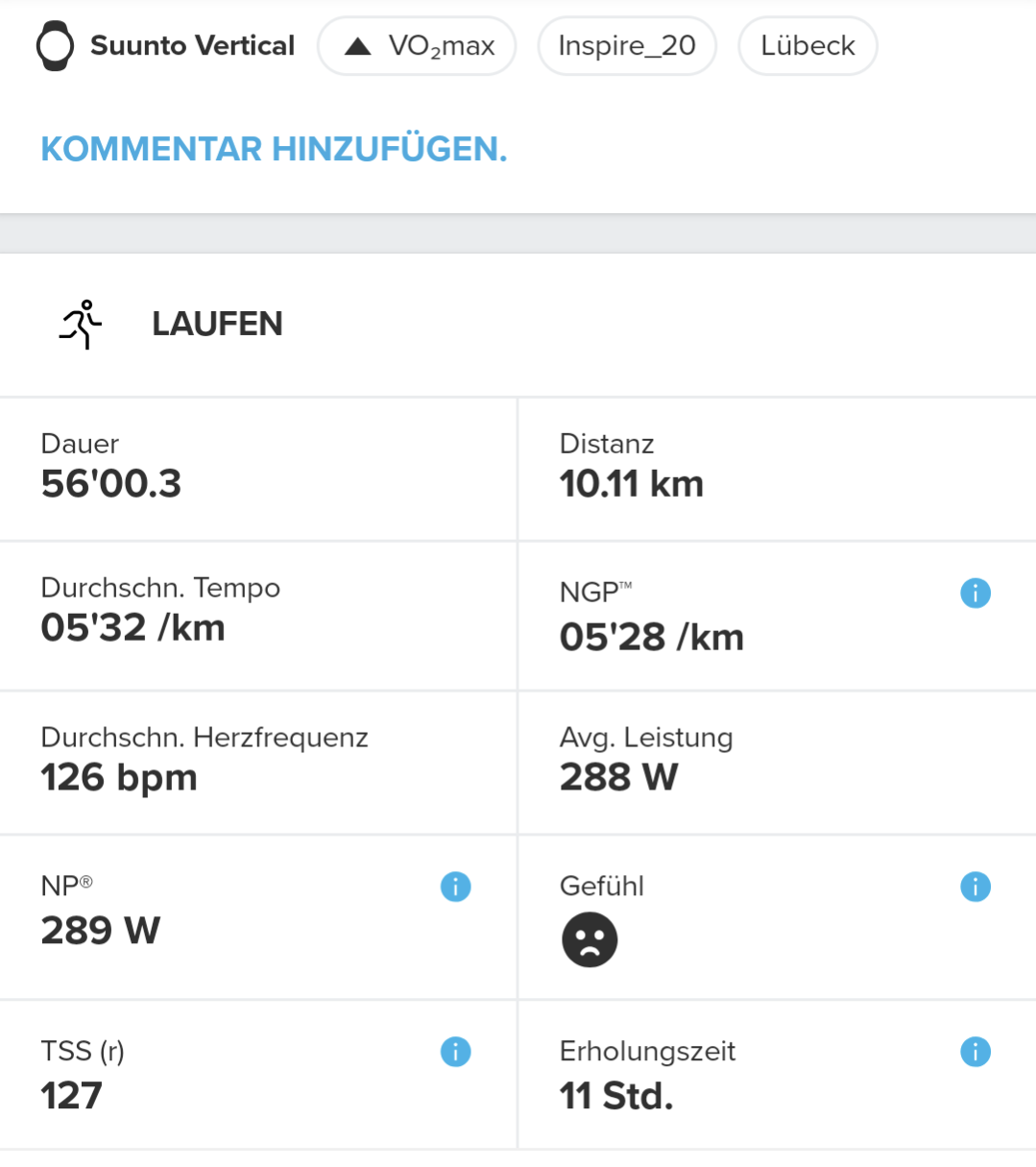Open info about Erholungszeit
Image resolution: width=1036 pixels, height=1167 pixels.
tap(975, 1052)
